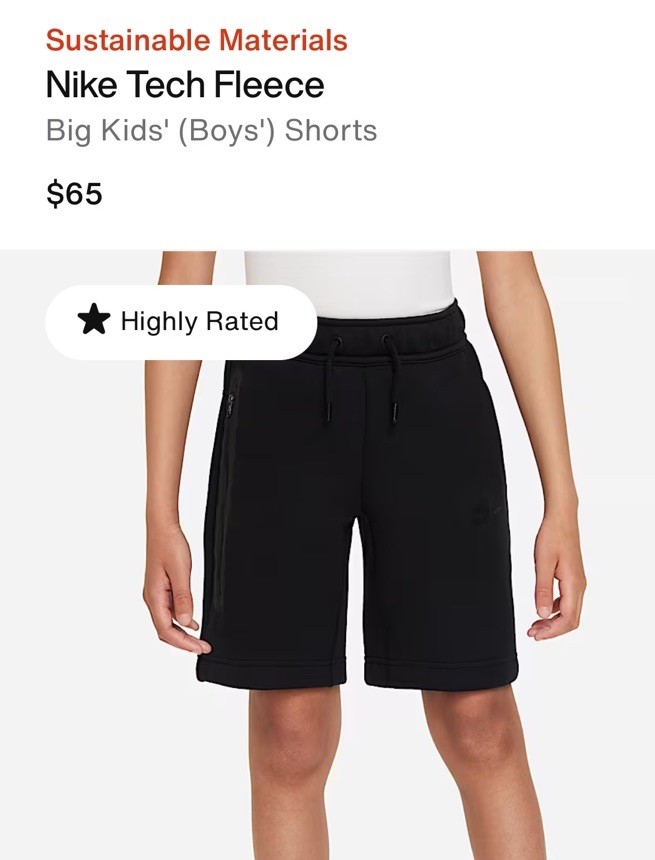Tap the Highly Rated badge

tap(181, 322)
